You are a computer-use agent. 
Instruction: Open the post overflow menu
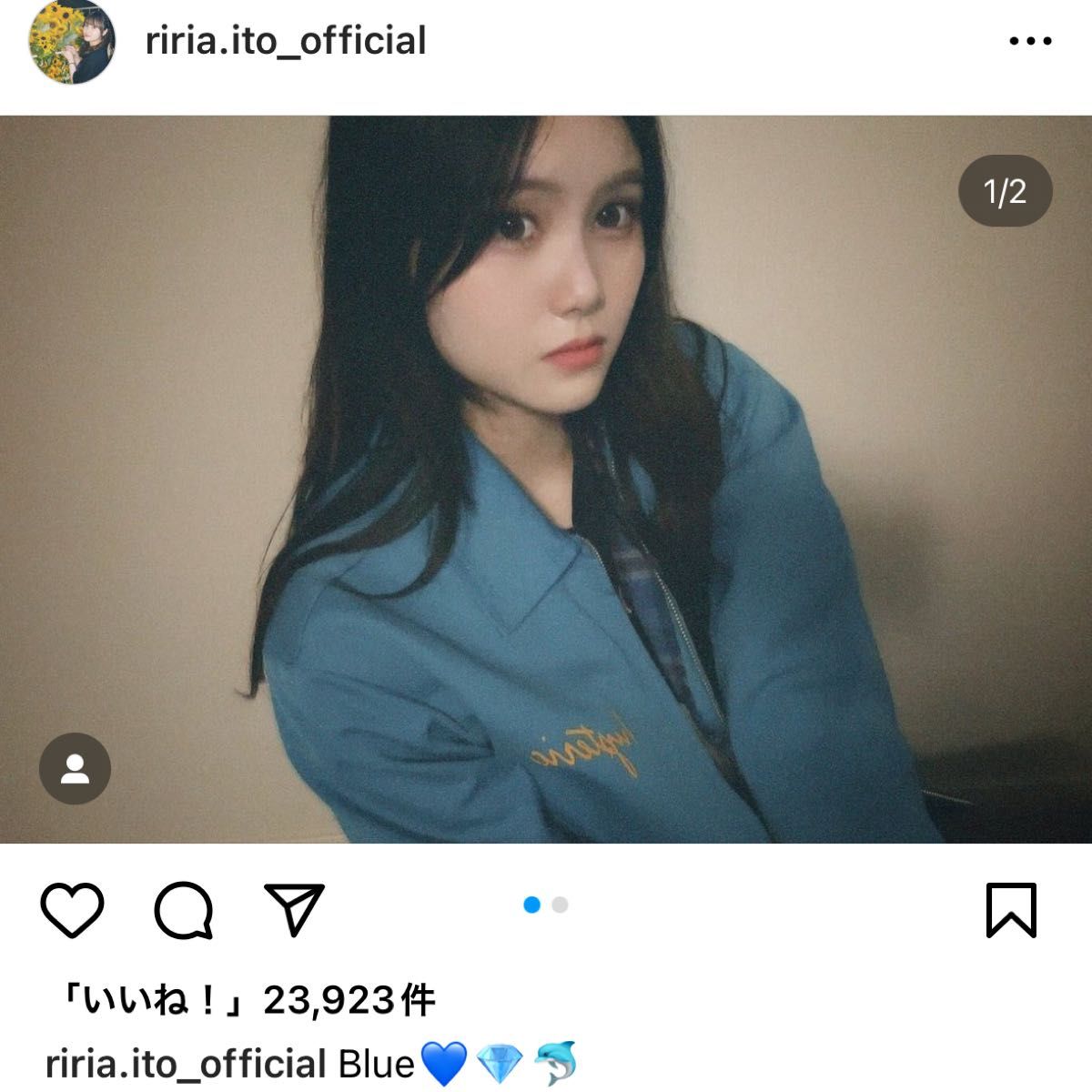point(1031,42)
